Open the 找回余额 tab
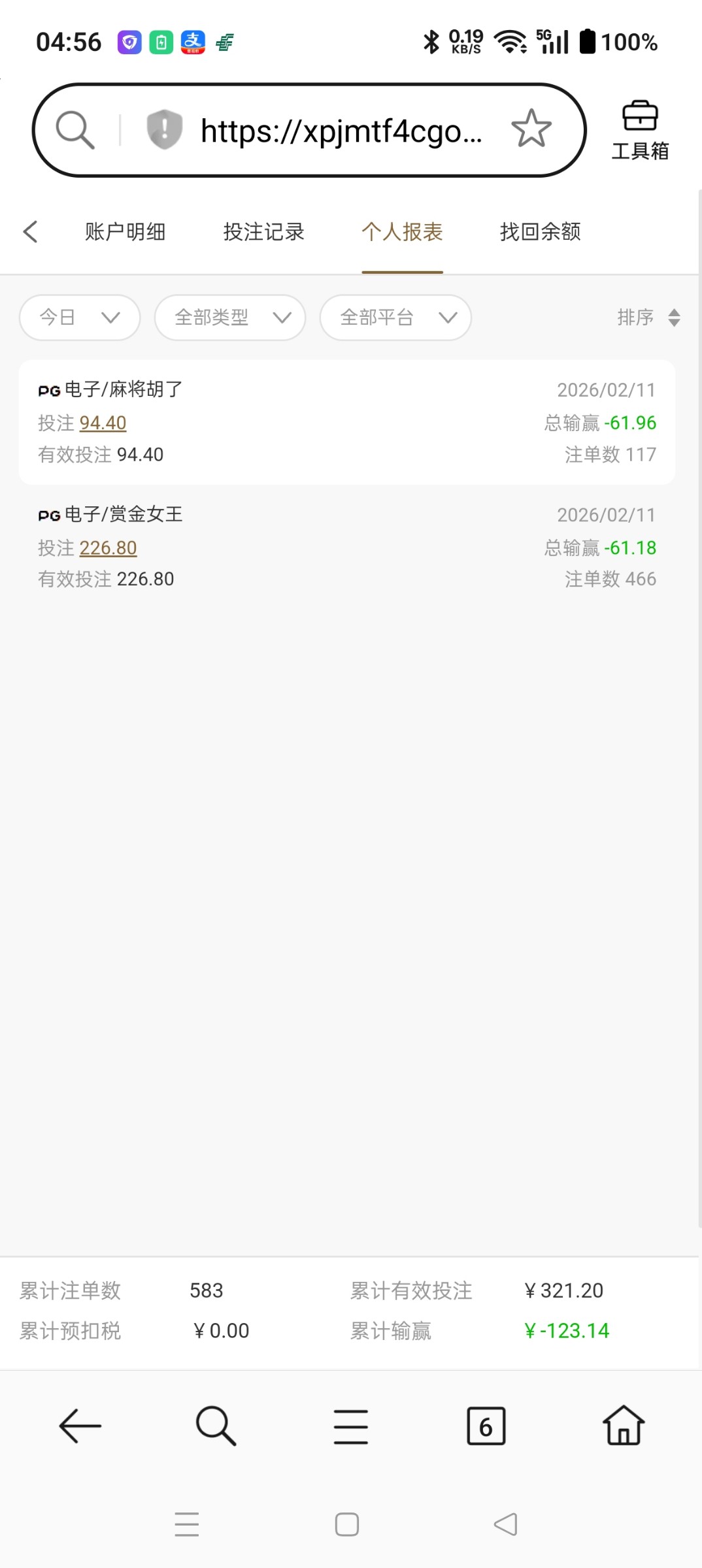702x1568 pixels. [540, 231]
